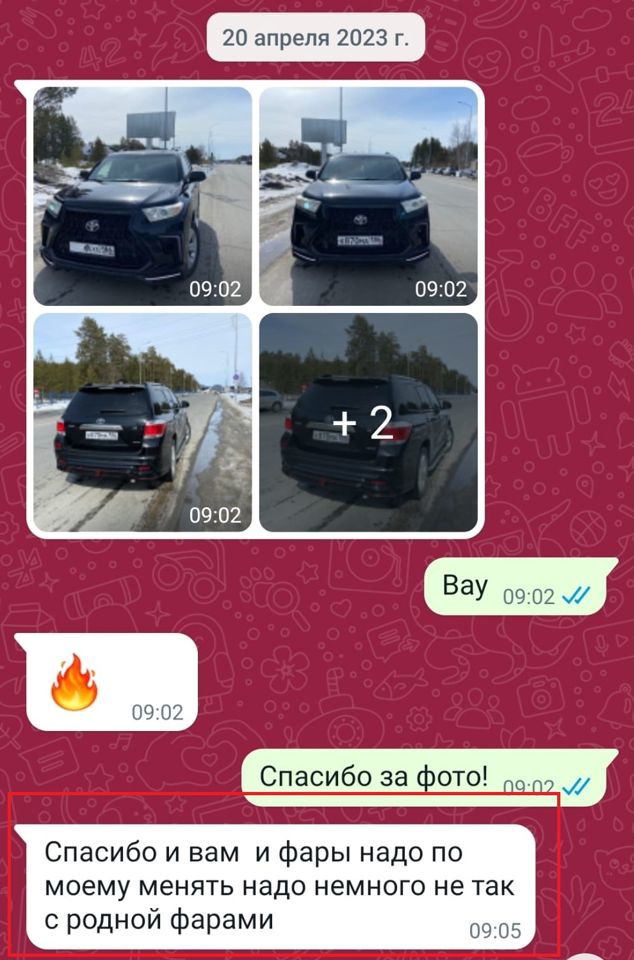
Task: Open the rear view car photo without overlay
Action: 142,422
